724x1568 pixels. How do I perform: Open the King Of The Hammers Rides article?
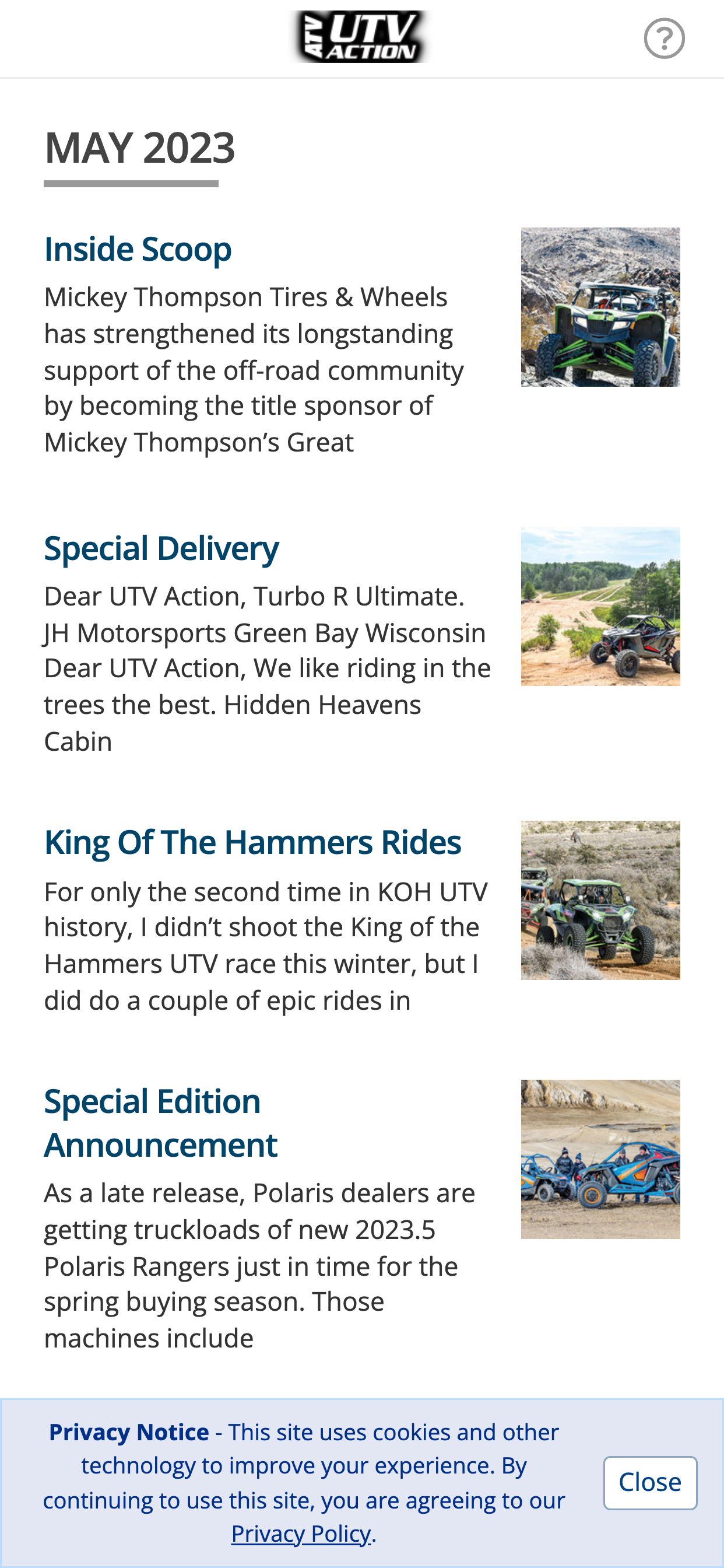click(252, 842)
